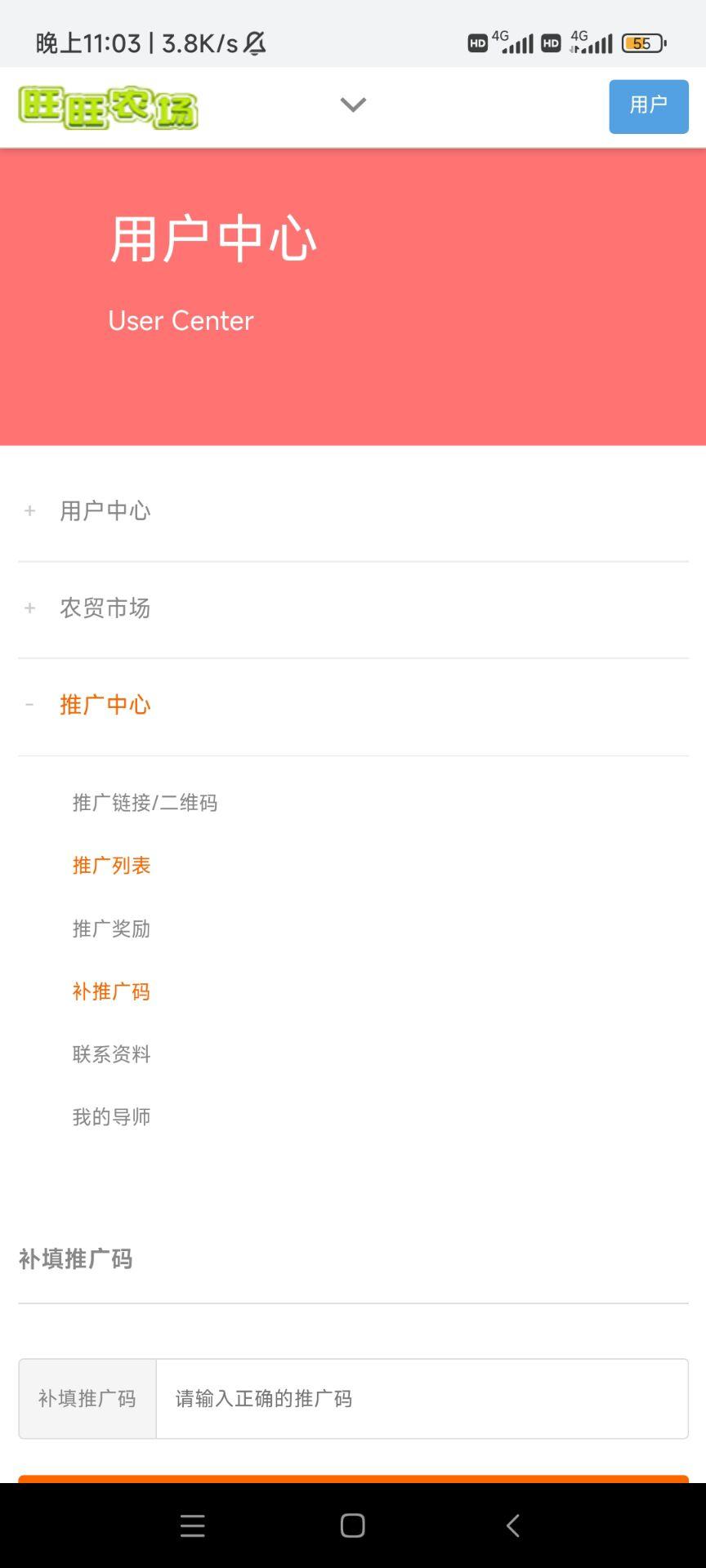Select 补推广码
Image resolution: width=706 pixels, height=1568 pixels.
pyautogui.click(x=111, y=991)
